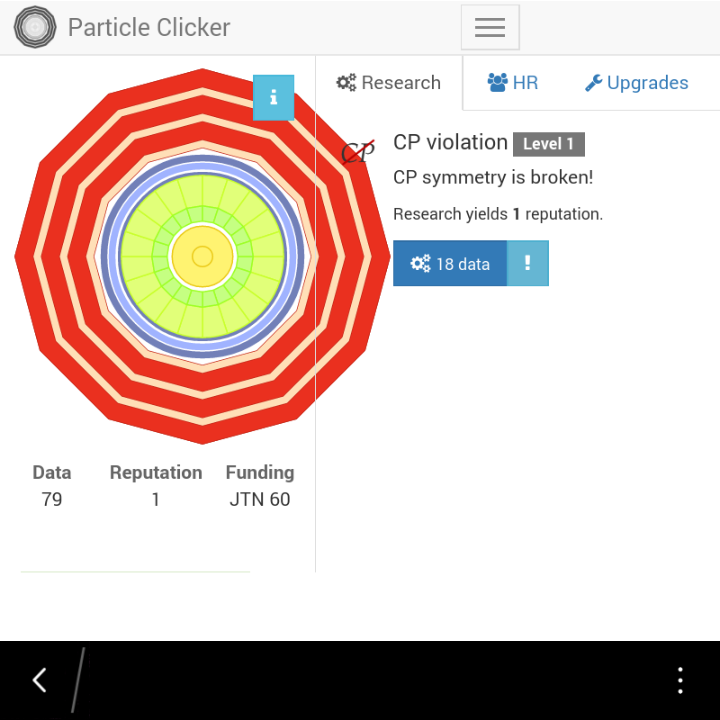This screenshot has width=720, height=720.
Task: Tap the detector info icon
Action: 273,97
